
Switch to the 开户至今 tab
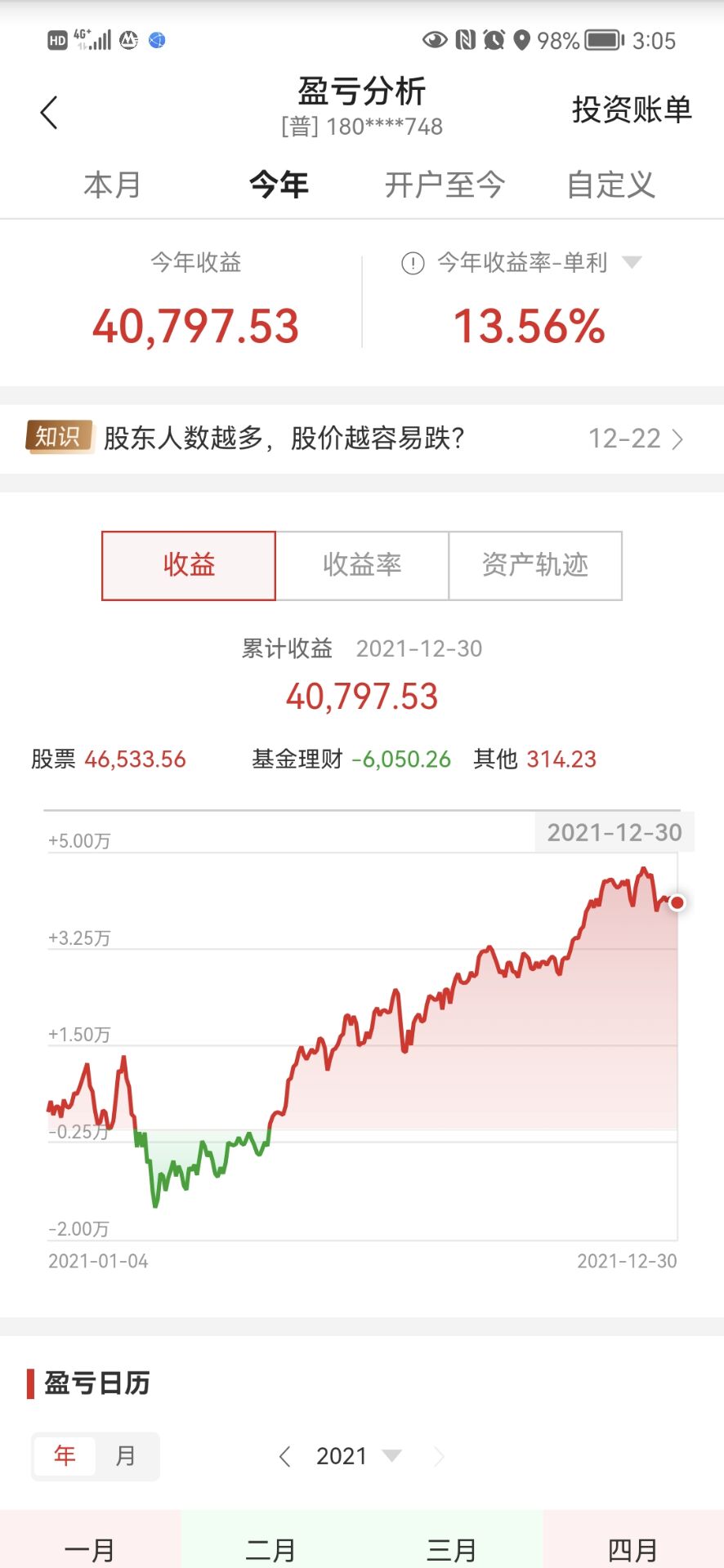click(445, 185)
